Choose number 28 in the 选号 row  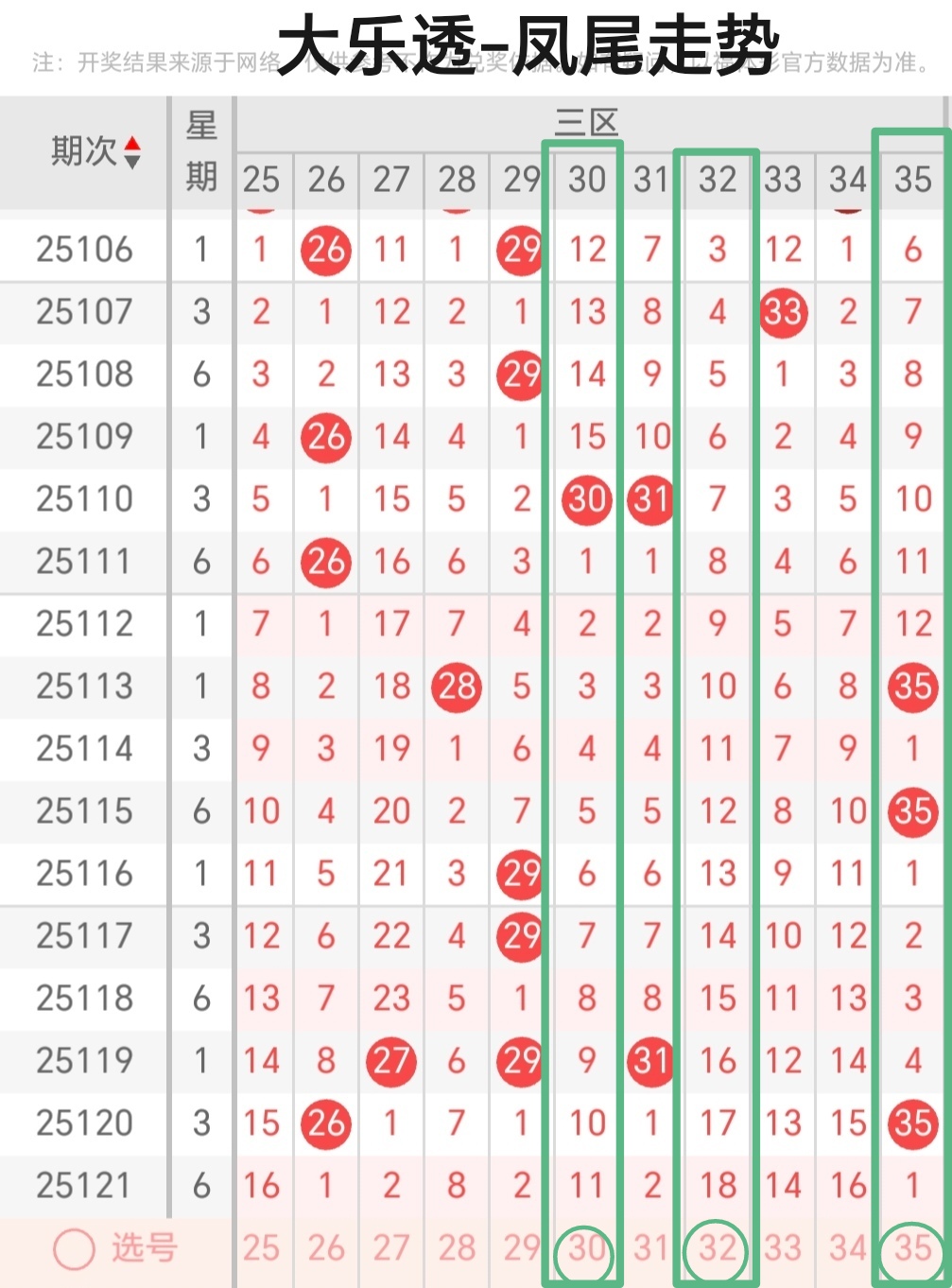click(457, 1248)
